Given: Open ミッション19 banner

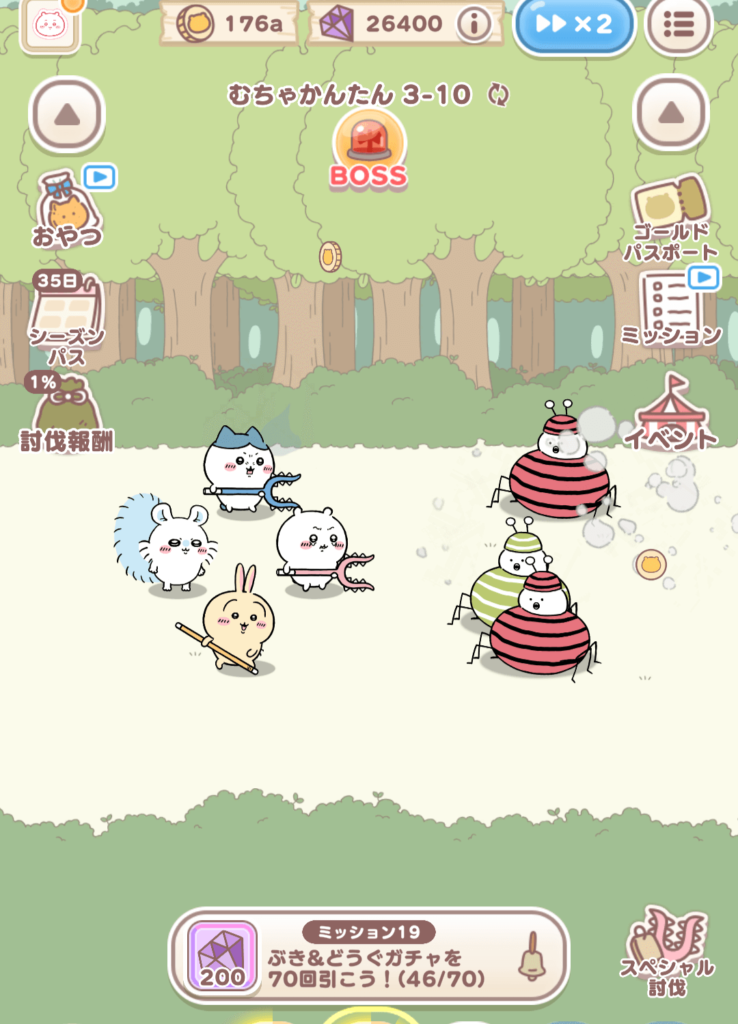Looking at the screenshot, I should (x=368, y=955).
